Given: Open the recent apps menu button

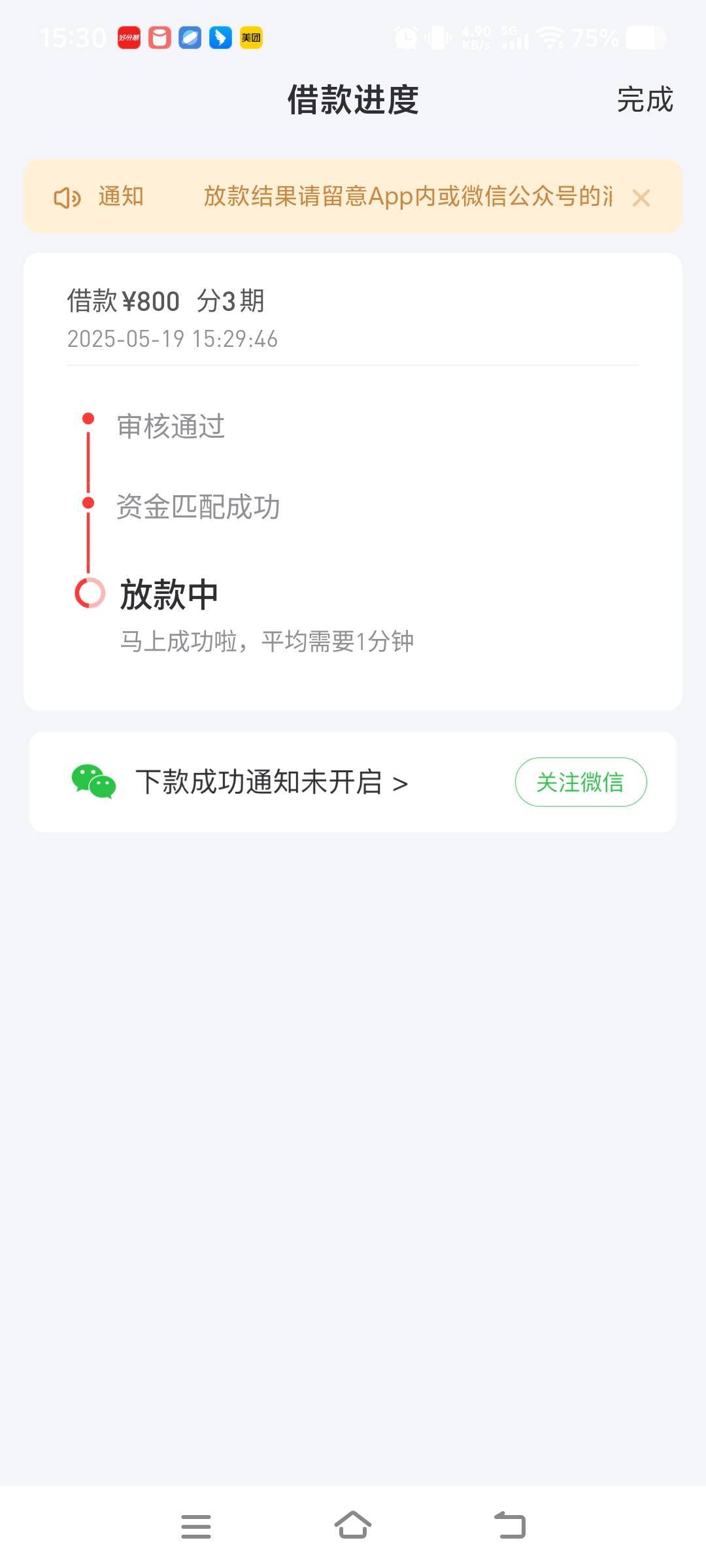Looking at the screenshot, I should click(196, 1526).
